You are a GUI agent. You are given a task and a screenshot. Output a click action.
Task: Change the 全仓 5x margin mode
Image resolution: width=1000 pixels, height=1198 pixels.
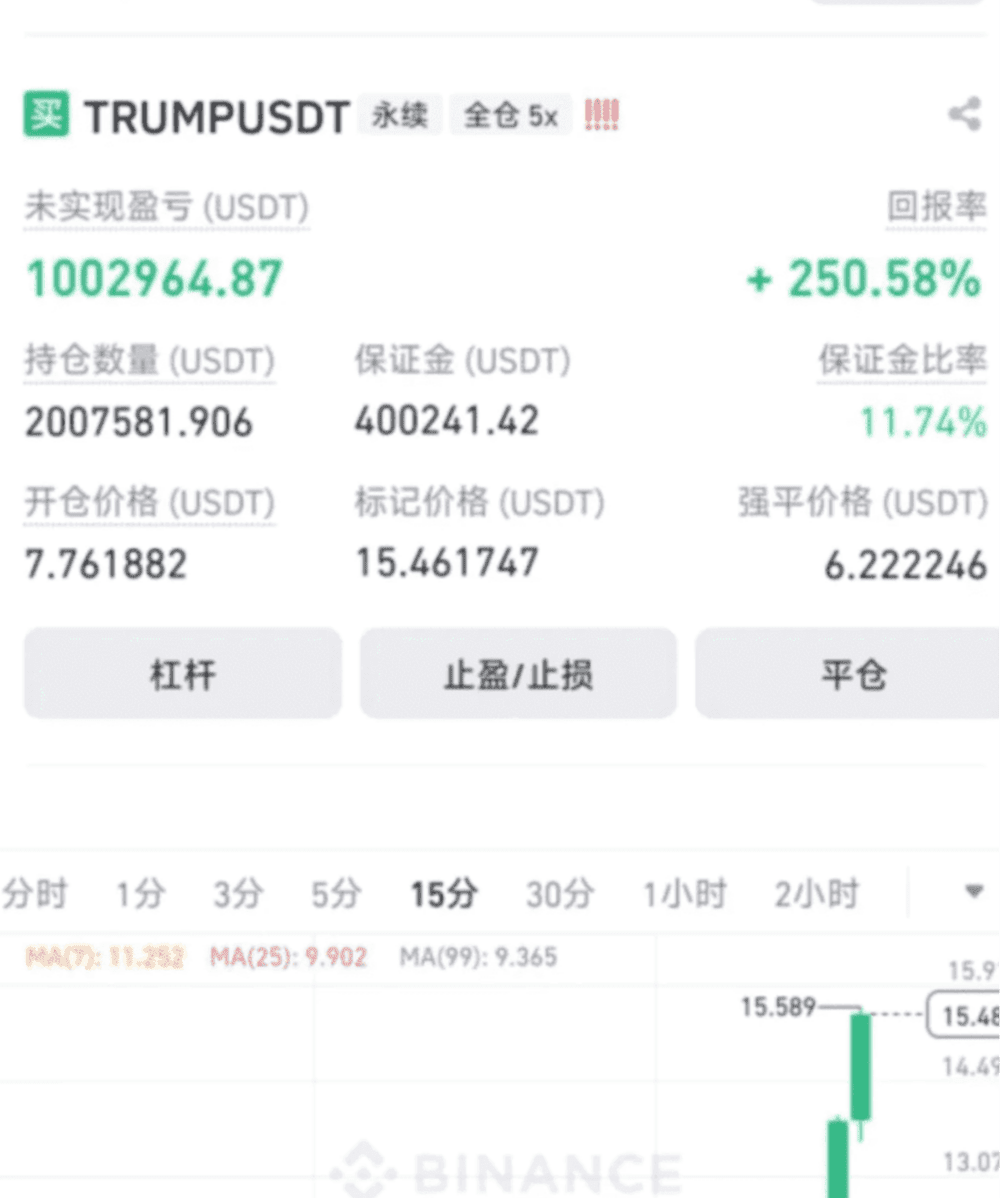pos(510,115)
